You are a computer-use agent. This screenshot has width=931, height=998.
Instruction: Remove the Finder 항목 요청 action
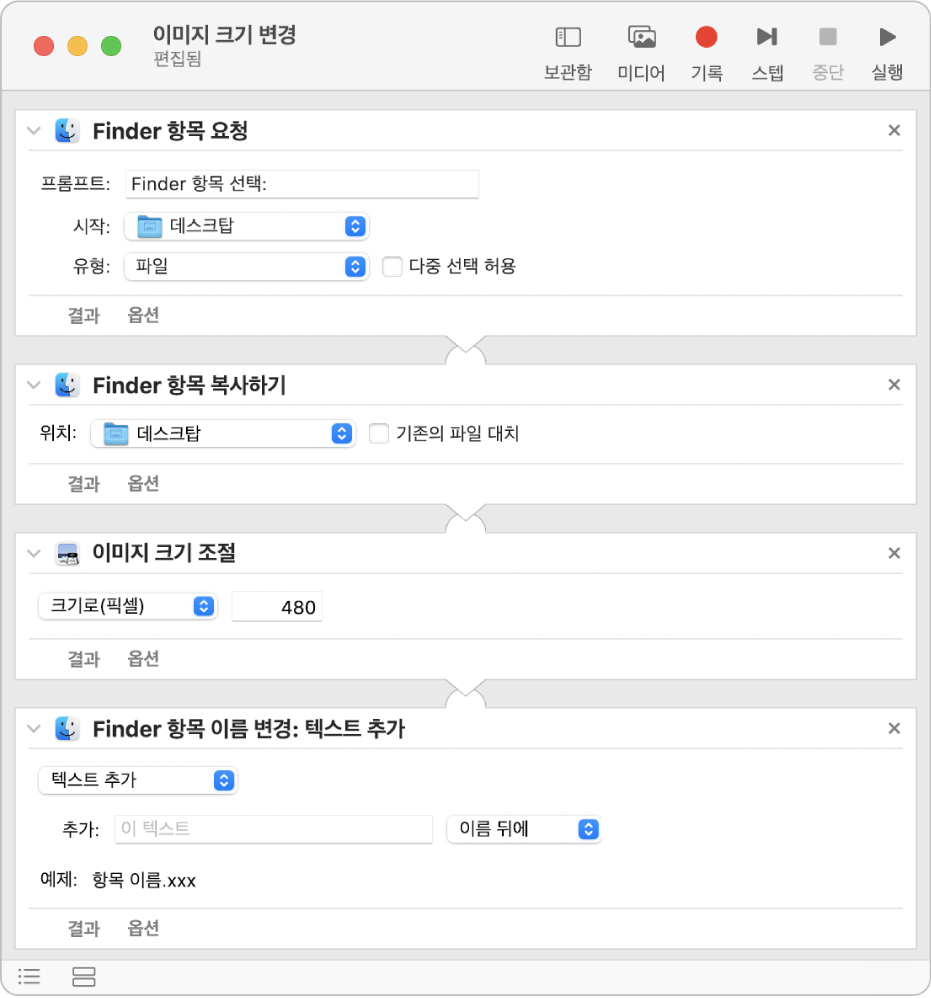click(894, 130)
